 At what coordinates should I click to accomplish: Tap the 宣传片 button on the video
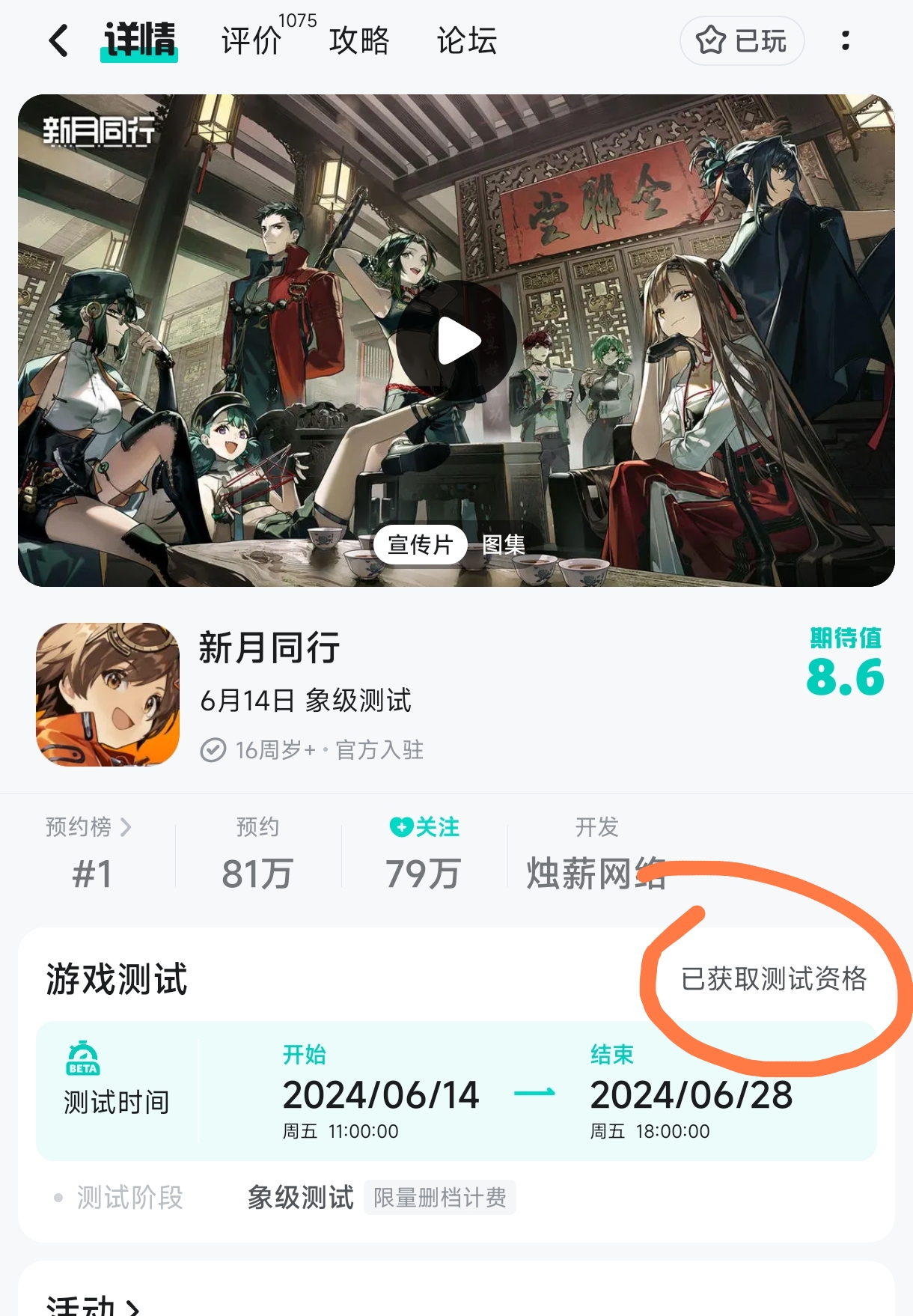420,546
